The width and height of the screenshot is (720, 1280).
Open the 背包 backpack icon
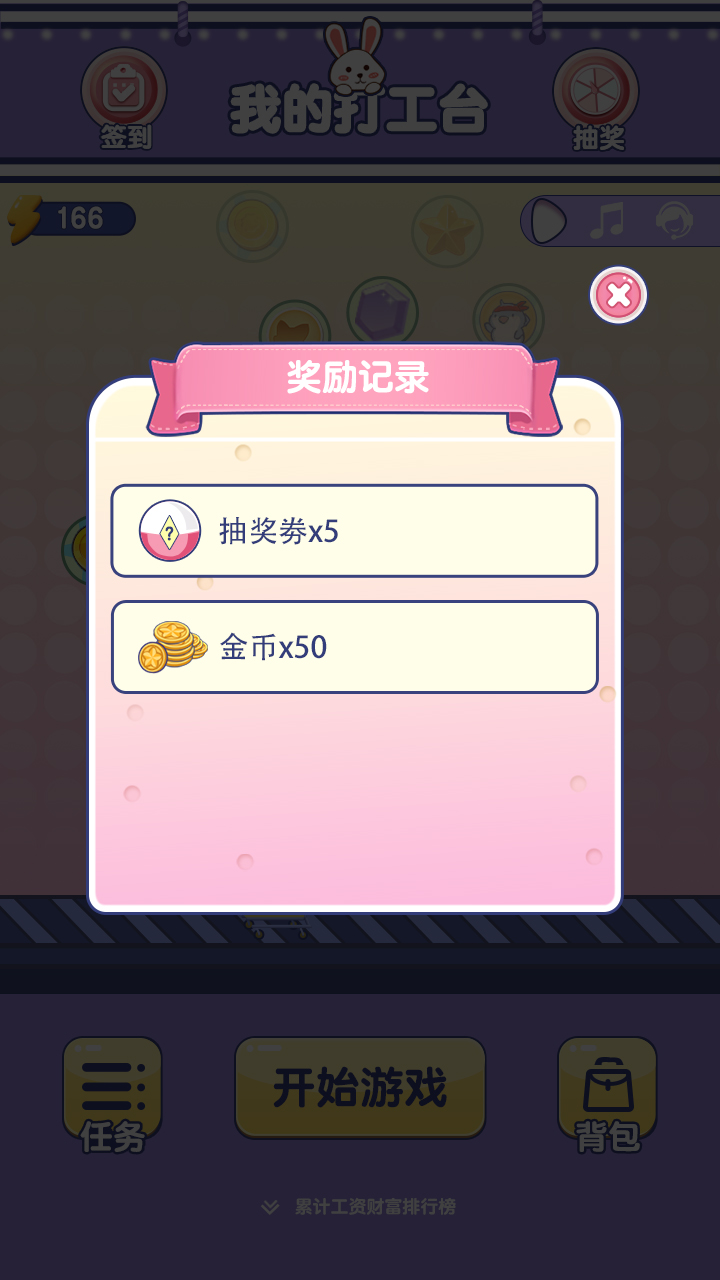pyautogui.click(x=607, y=1085)
